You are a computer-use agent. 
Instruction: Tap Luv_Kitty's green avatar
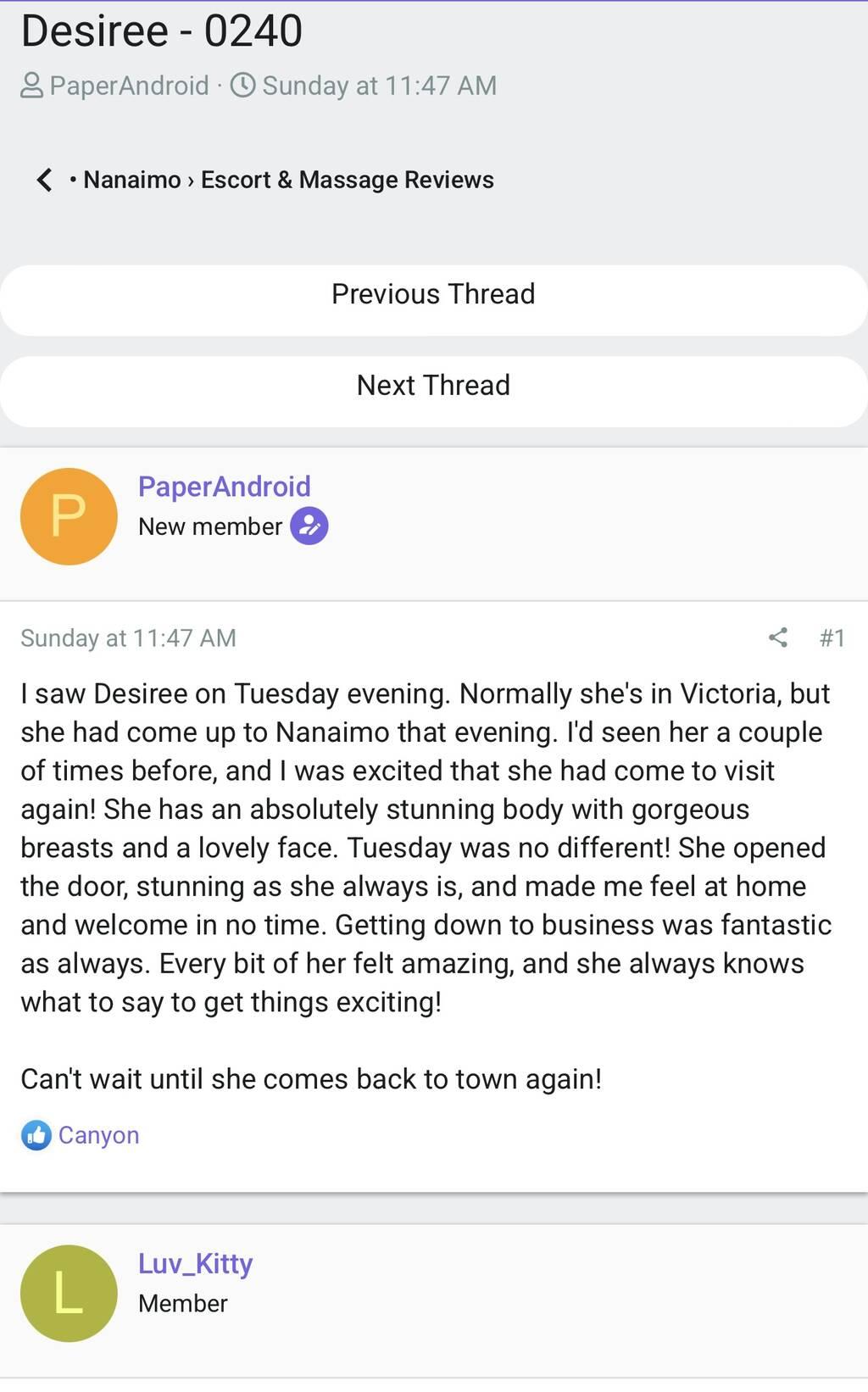coord(69,1294)
